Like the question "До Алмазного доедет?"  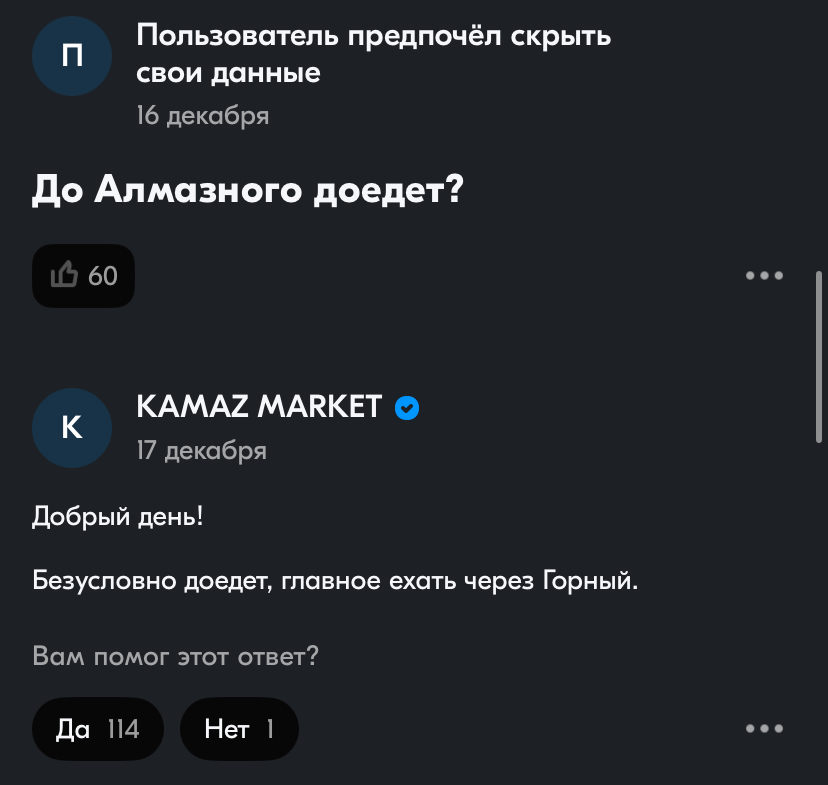[x=84, y=275]
